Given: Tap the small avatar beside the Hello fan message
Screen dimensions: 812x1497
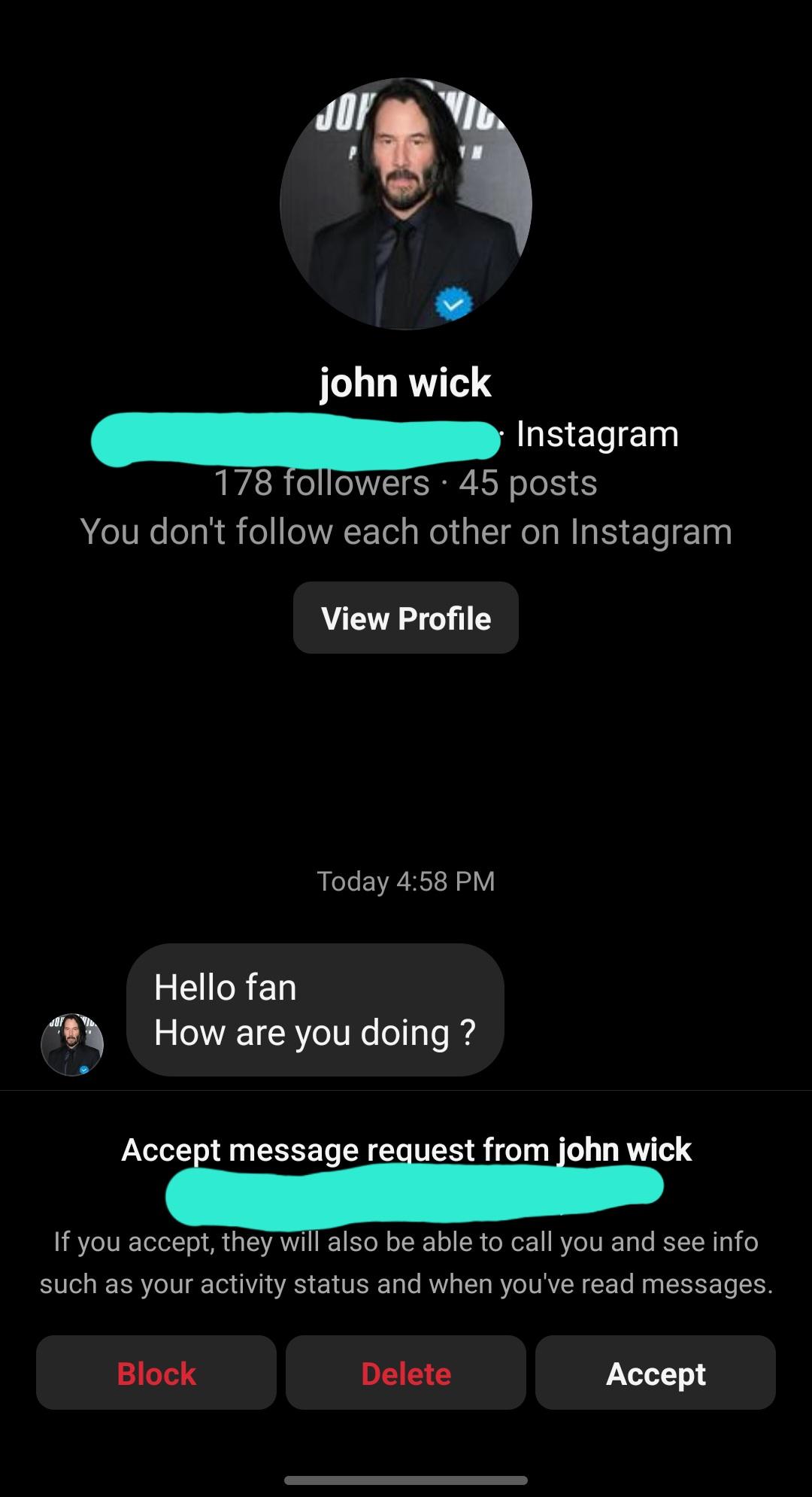Looking at the screenshot, I should click(72, 1044).
